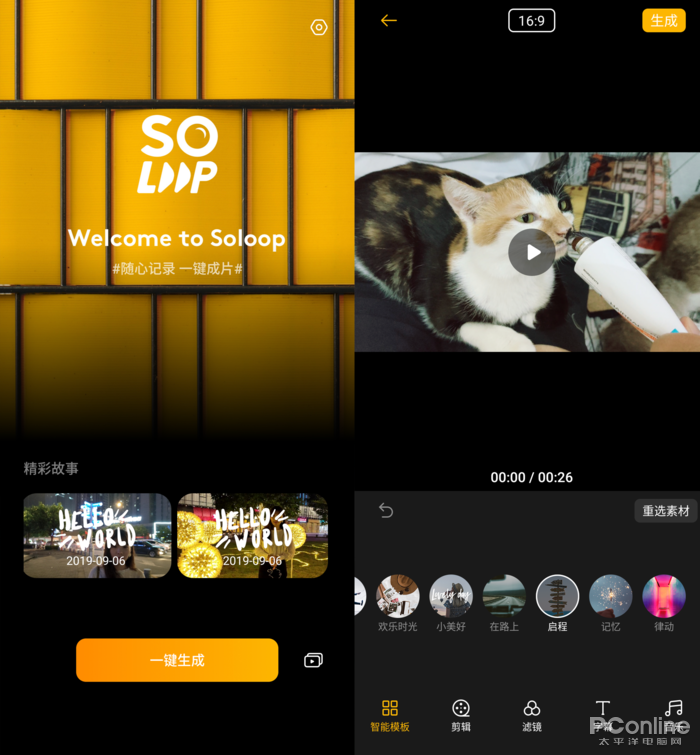Viewport: 700px width, 755px height.
Task: Play the cat video preview
Action: point(531,252)
